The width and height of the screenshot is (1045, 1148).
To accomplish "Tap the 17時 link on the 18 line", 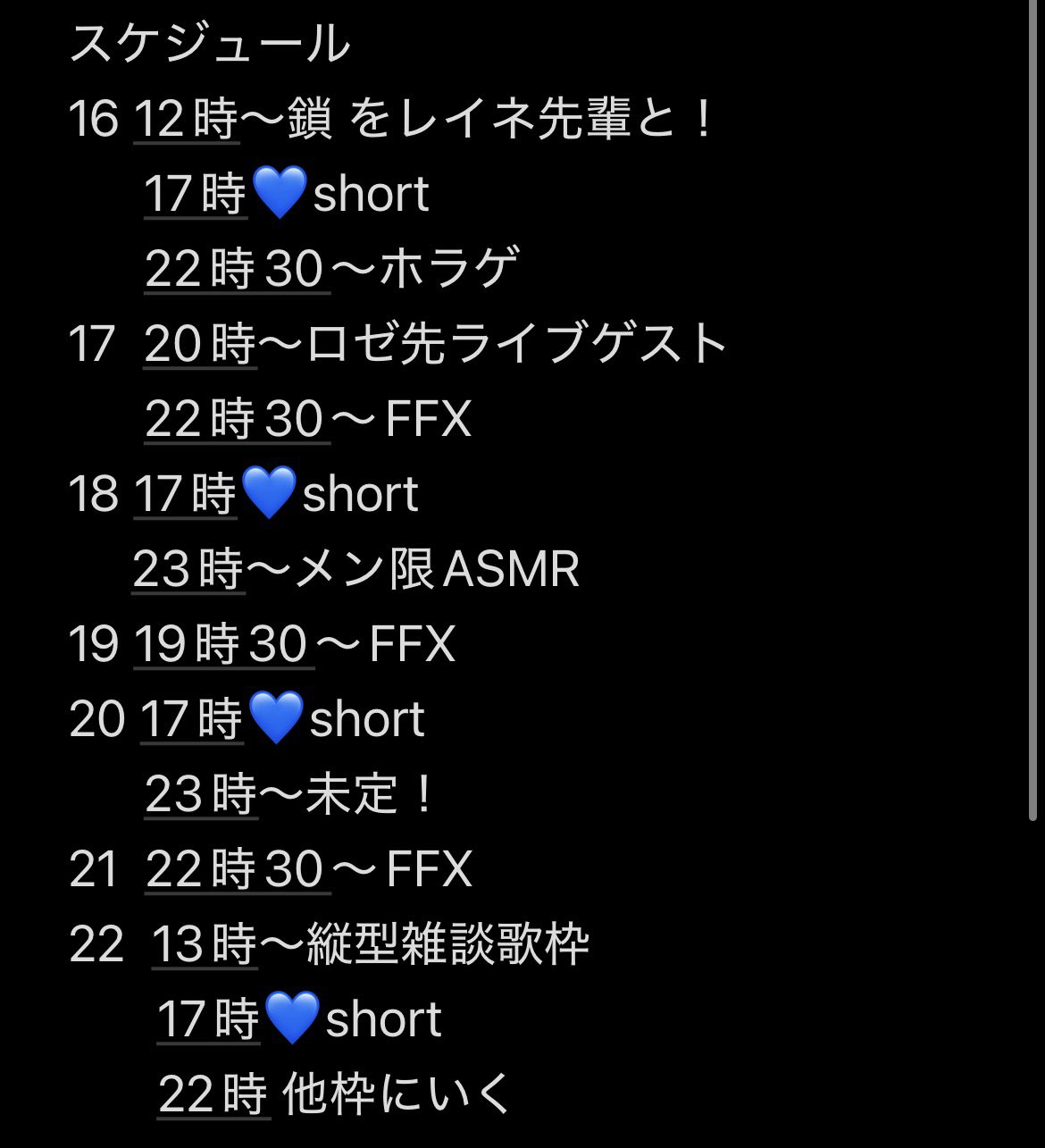I will (186, 494).
